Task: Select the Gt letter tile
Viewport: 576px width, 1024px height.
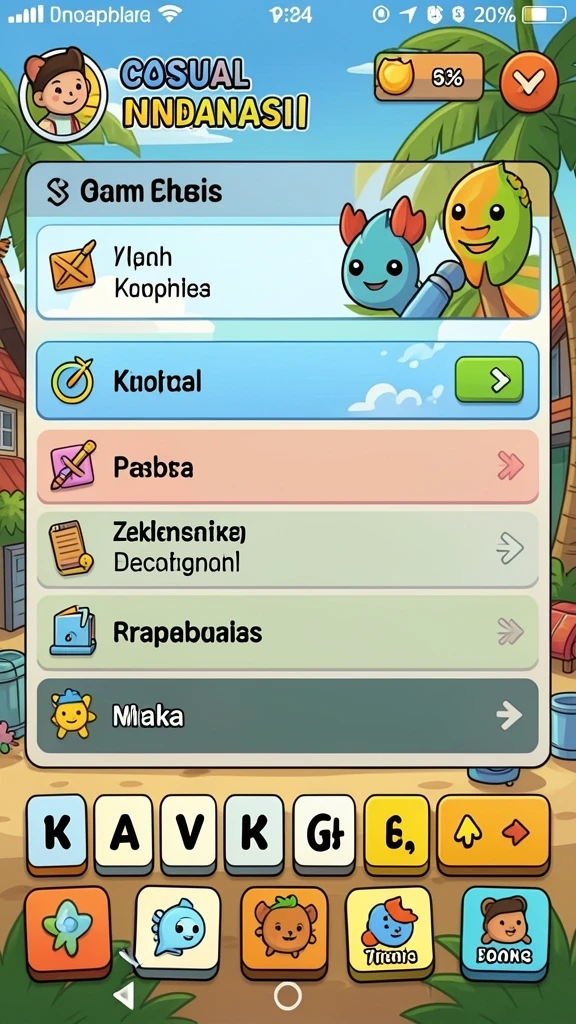Action: pyautogui.click(x=325, y=834)
